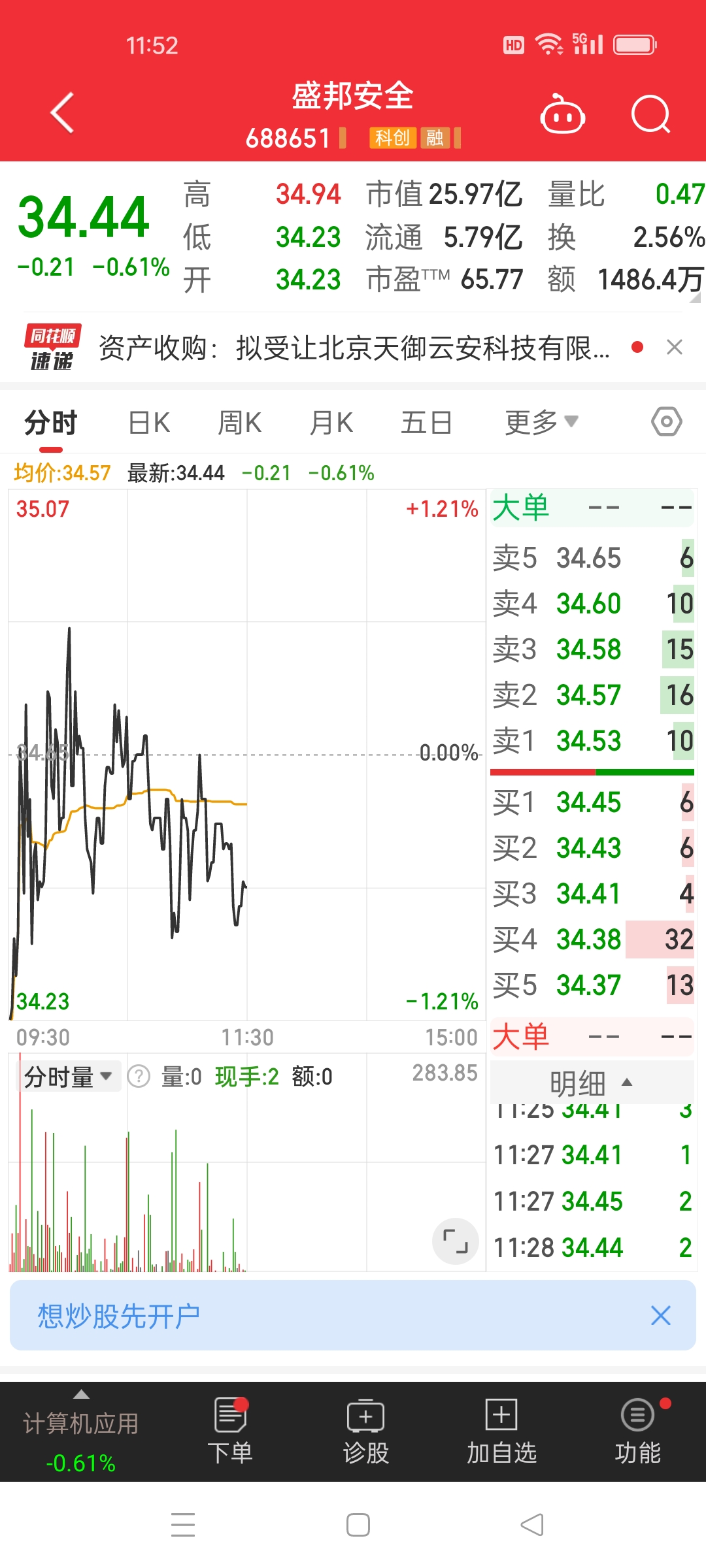Close the 想炒股先开户 banner
Viewport: 706px width, 1568px height.
[x=661, y=1315]
